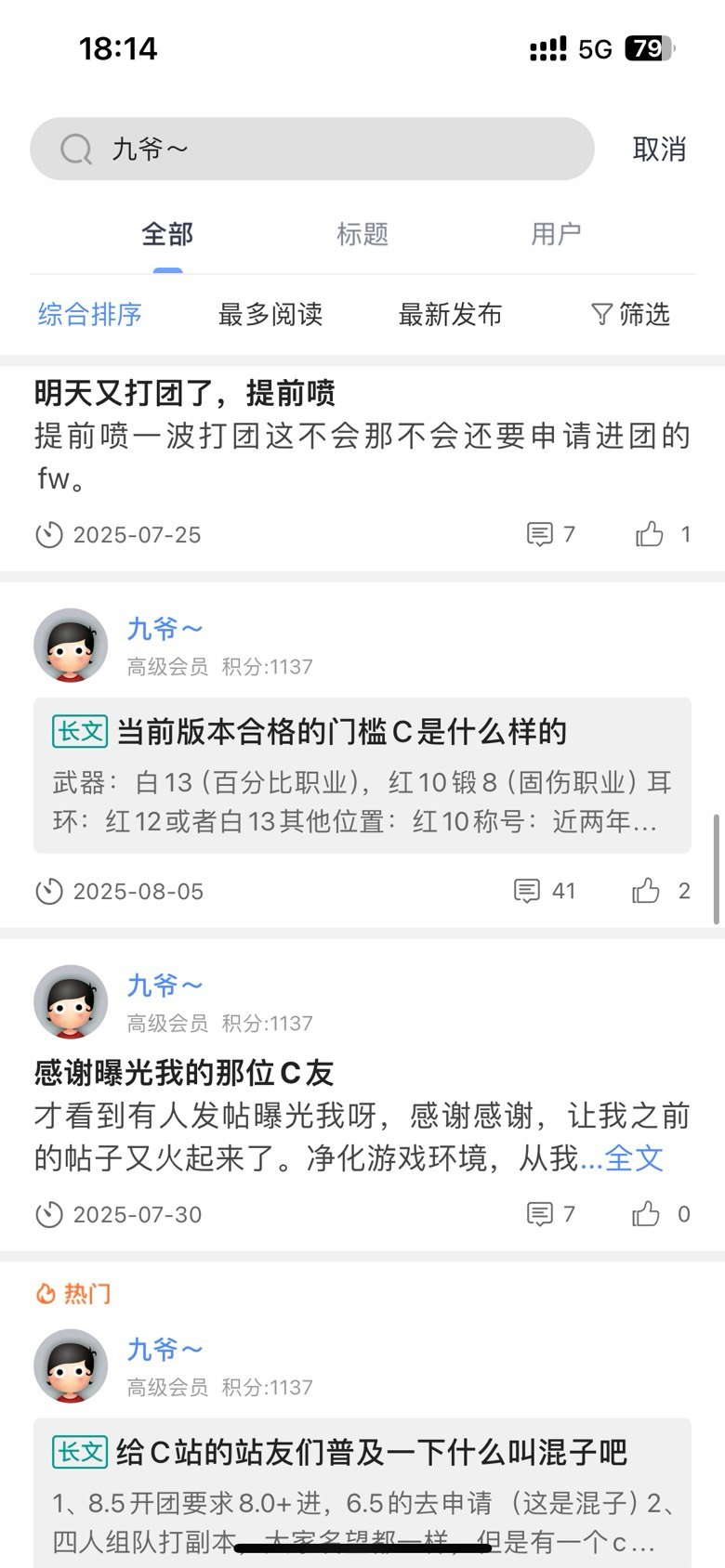Tap the search box containing 九爷～
This screenshot has height=1568, width=725.
pyautogui.click(x=311, y=149)
